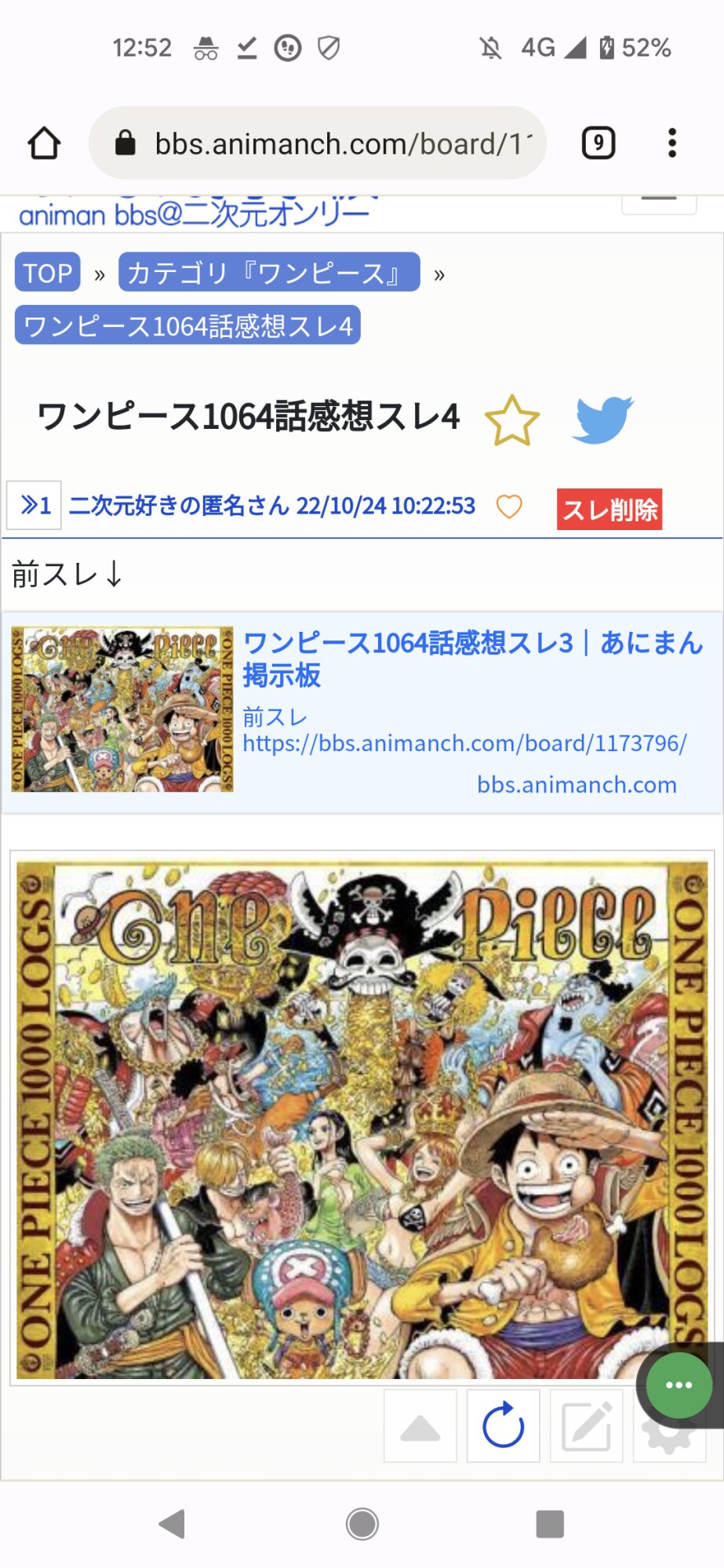Jump to top with the up arrow
The image size is (724, 1568).
coord(420,1426)
